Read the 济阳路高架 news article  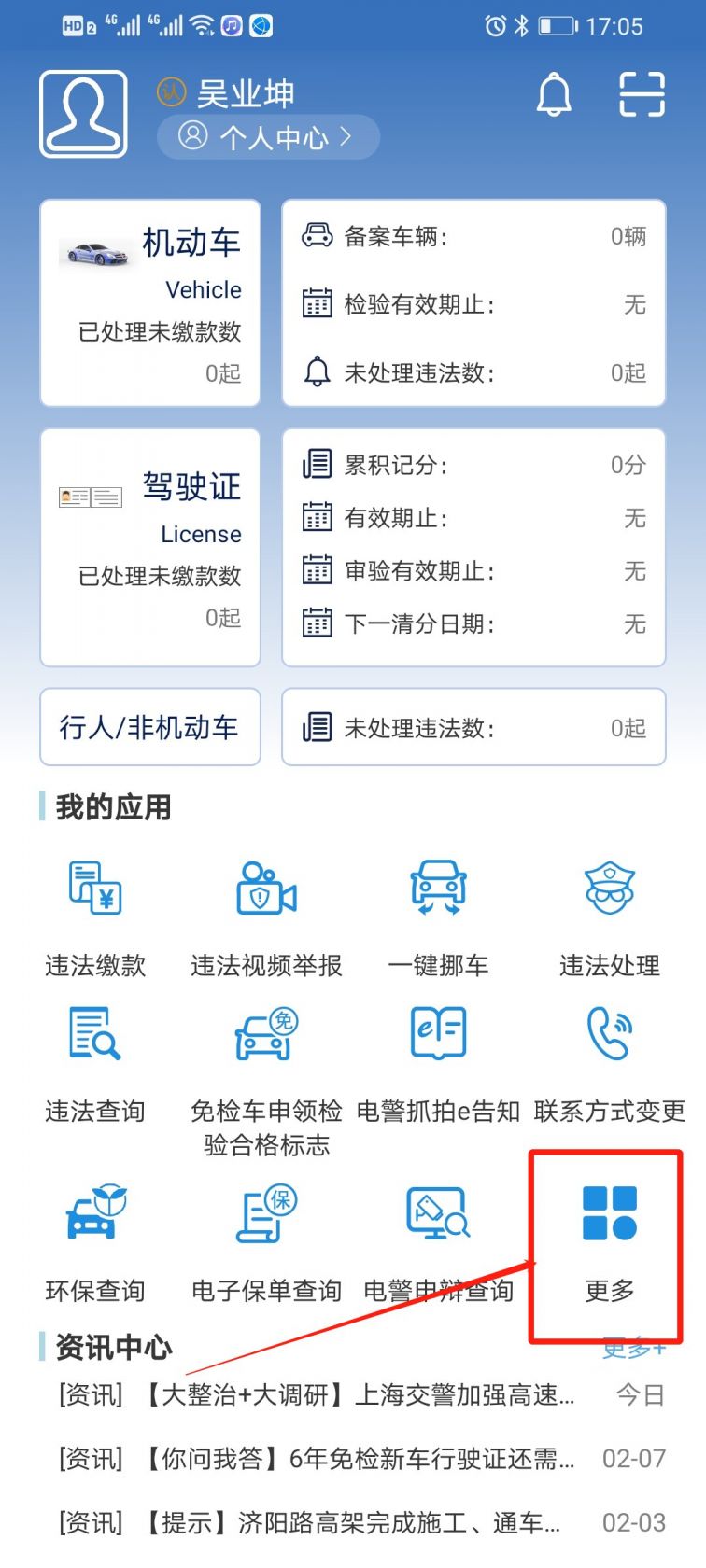click(x=308, y=1522)
